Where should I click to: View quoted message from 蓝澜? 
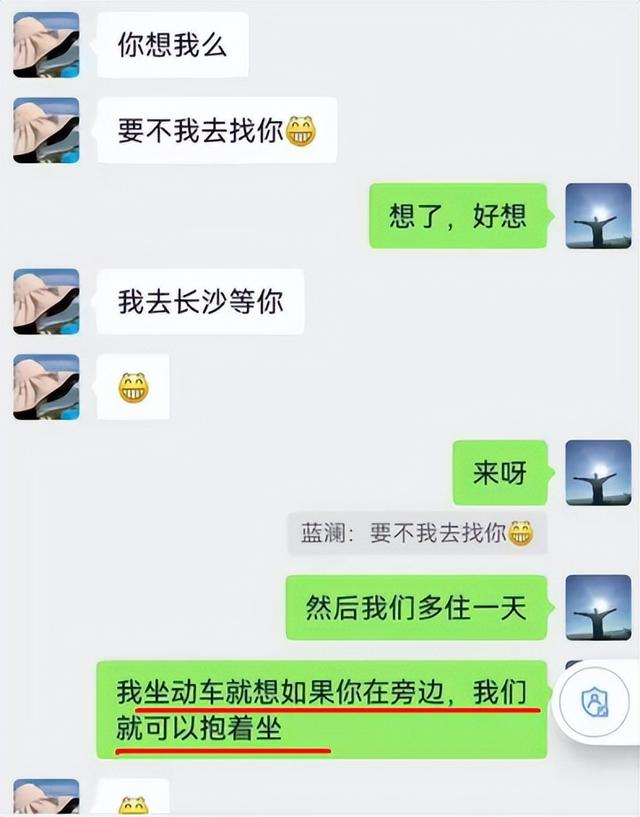point(417,534)
